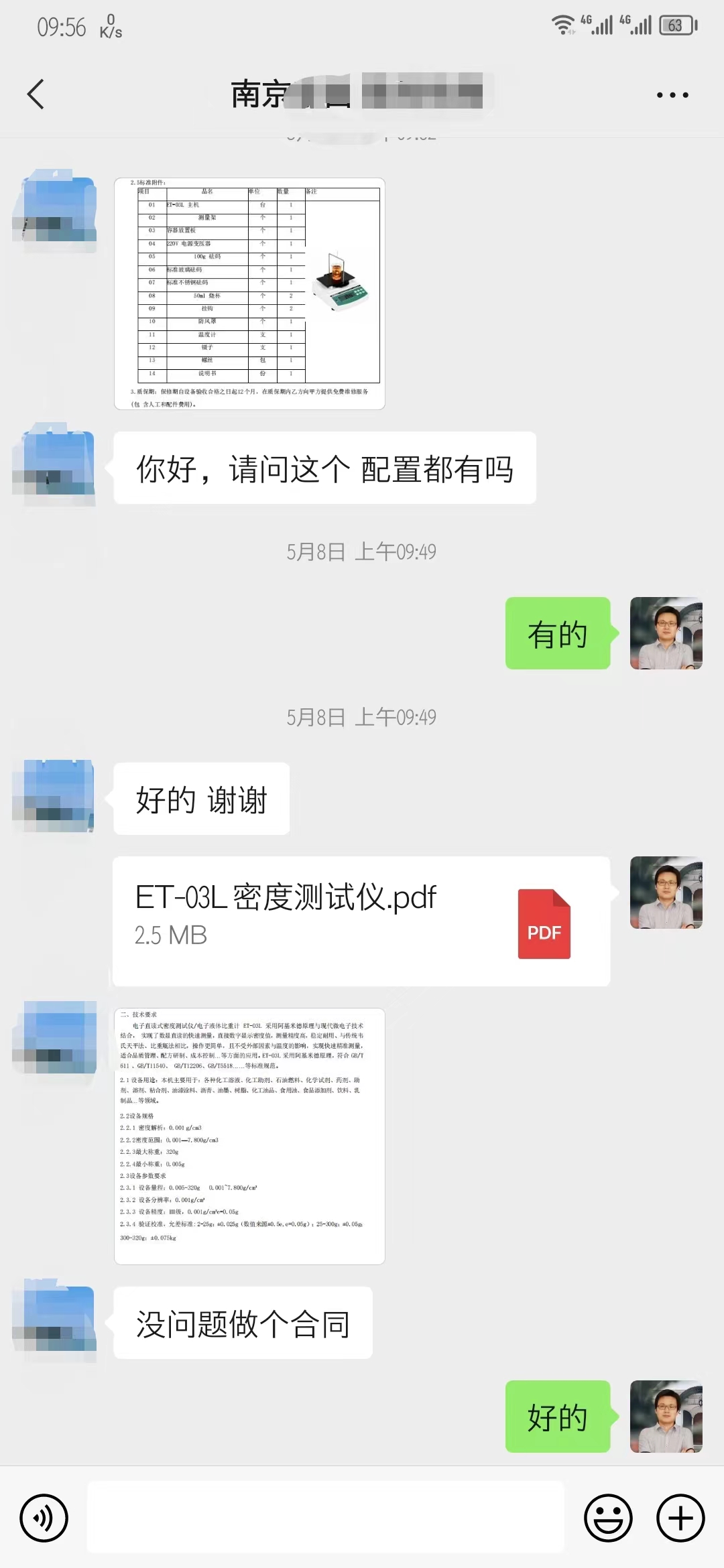The image size is (724, 1568).
Task: Go back to the chat list
Action: pyautogui.click(x=36, y=94)
